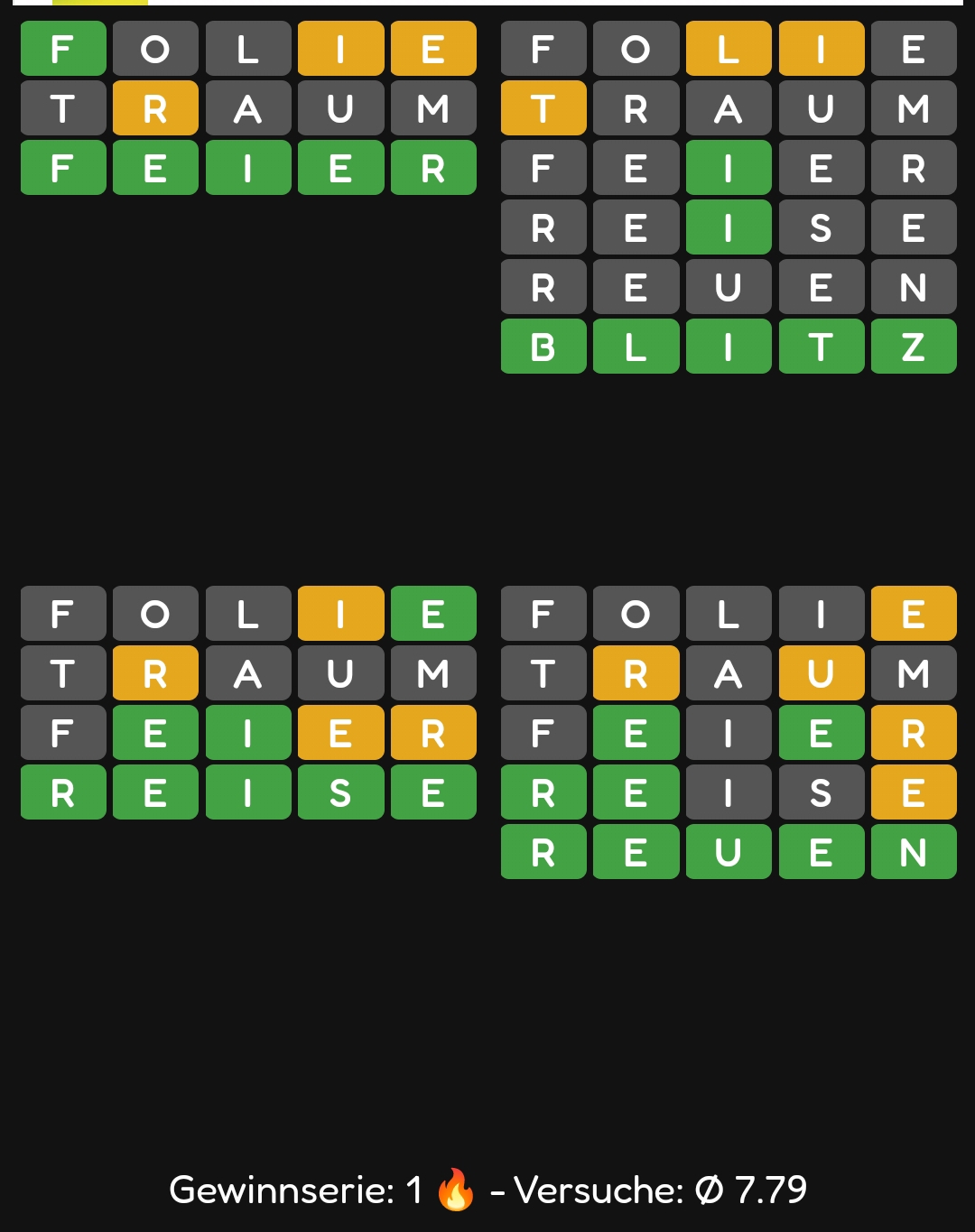Open the solved board ending with BLITZ

pyautogui.click(x=729, y=197)
